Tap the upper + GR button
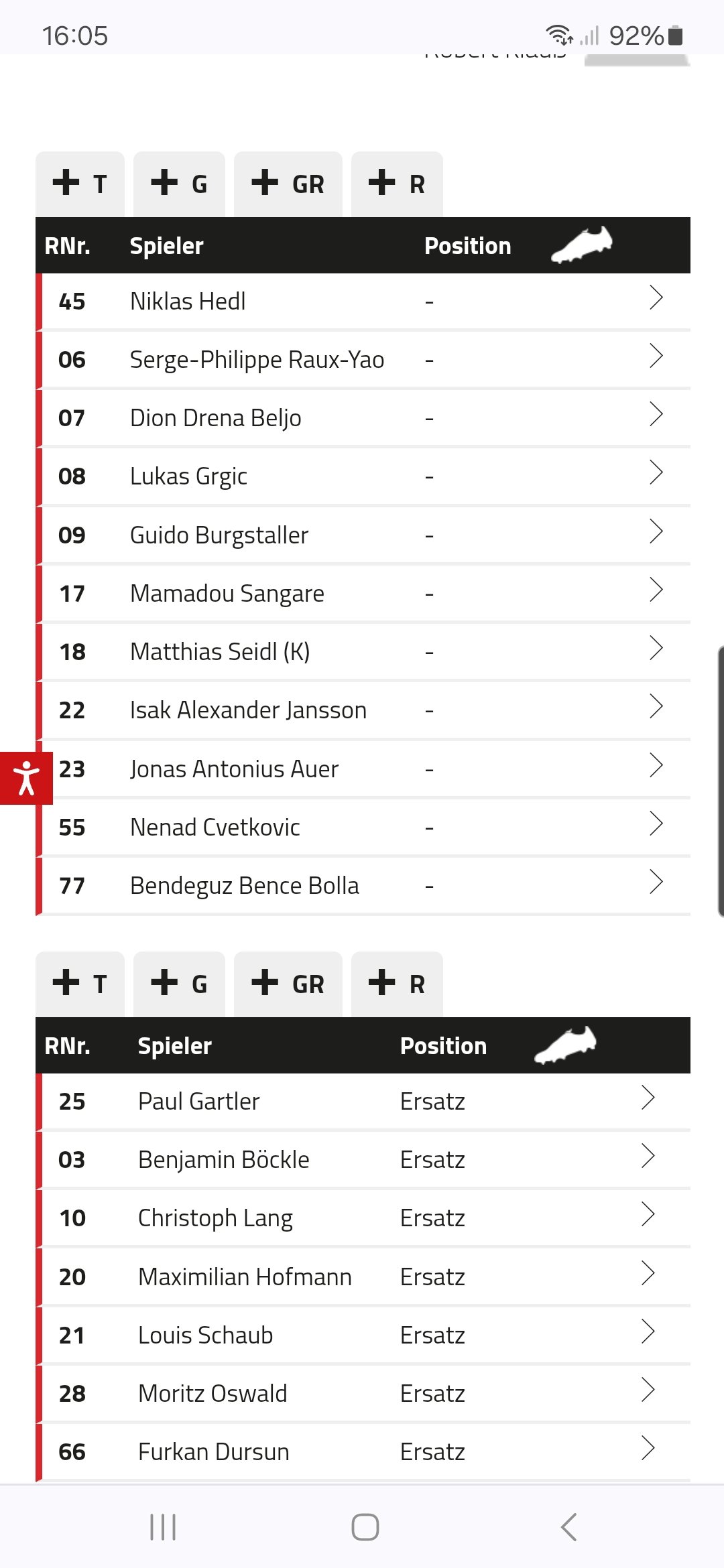This screenshot has height=1568, width=724. point(288,184)
